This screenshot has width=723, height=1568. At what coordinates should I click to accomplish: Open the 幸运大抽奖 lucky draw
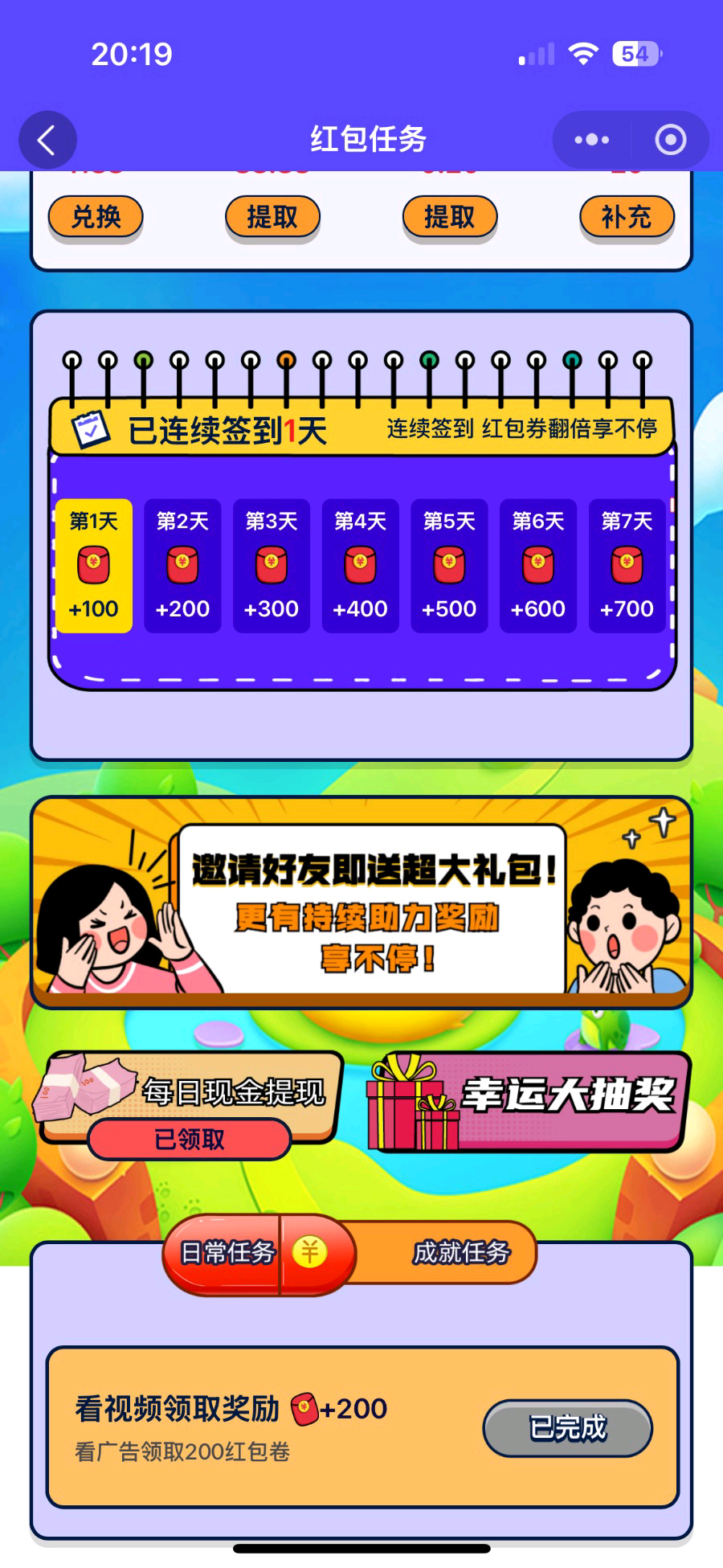526,1101
